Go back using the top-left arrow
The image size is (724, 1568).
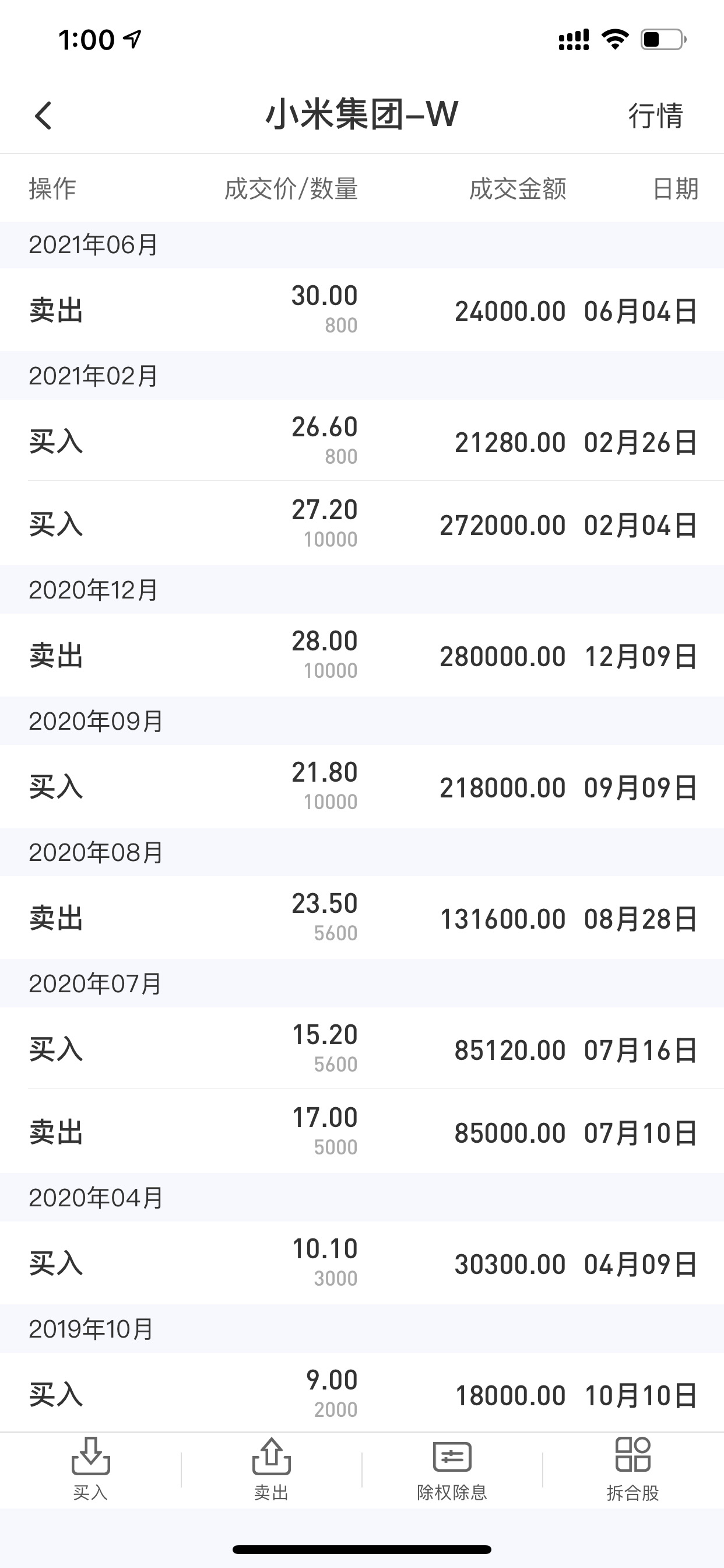coord(43,116)
